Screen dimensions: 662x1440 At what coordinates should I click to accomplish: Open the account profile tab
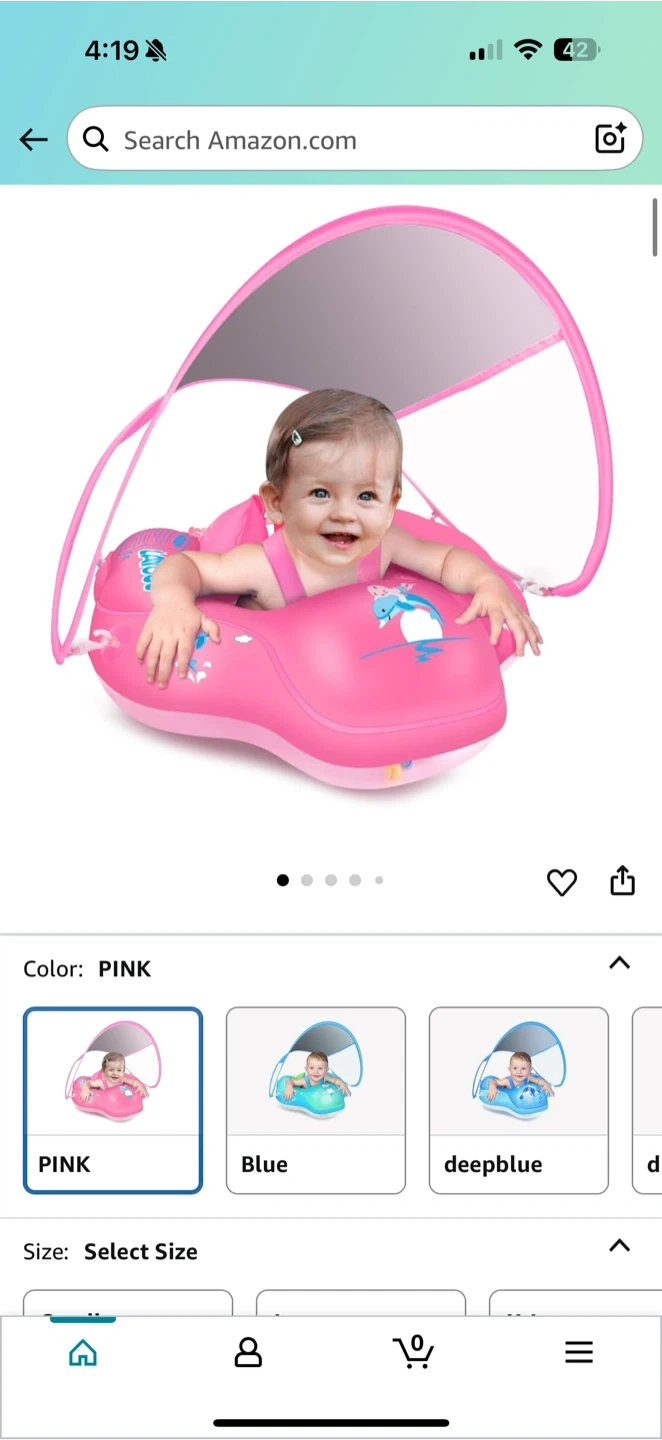tap(247, 1353)
